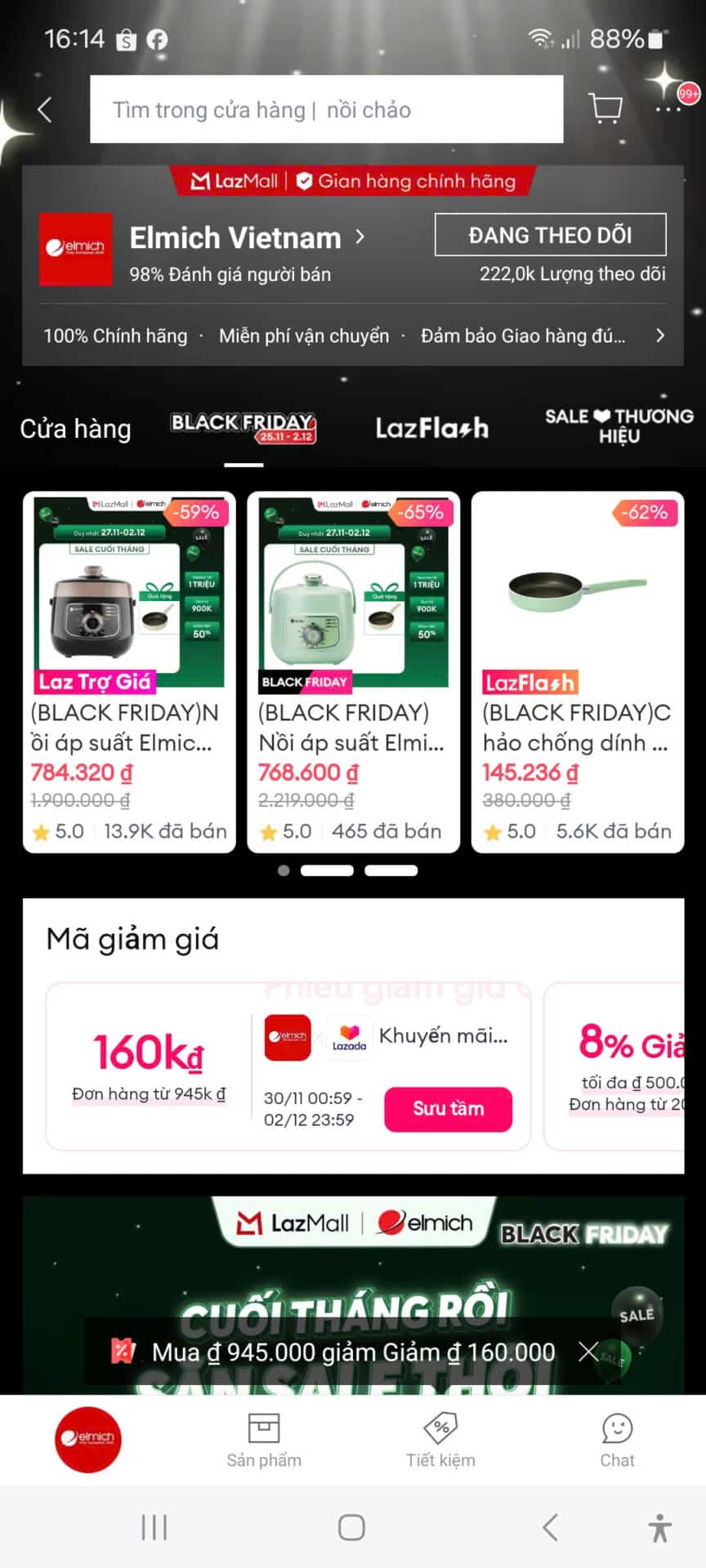Tap the Elmich home icon in bottom bar
Image resolution: width=706 pixels, height=1568 pixels.
pyautogui.click(x=87, y=1439)
